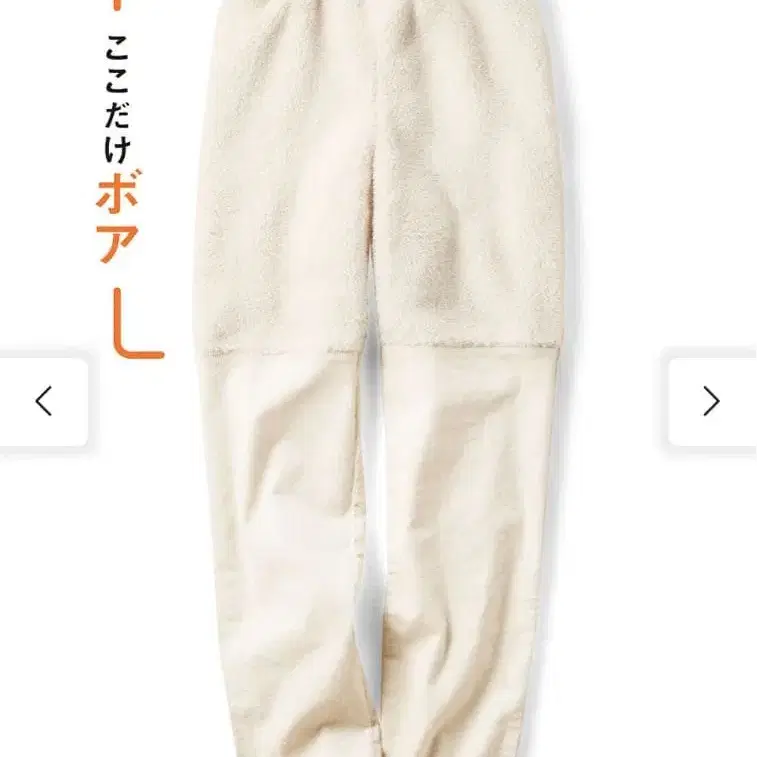Image resolution: width=757 pixels, height=757 pixels.
Task: Go to the previous product image
Action: pyautogui.click(x=43, y=401)
